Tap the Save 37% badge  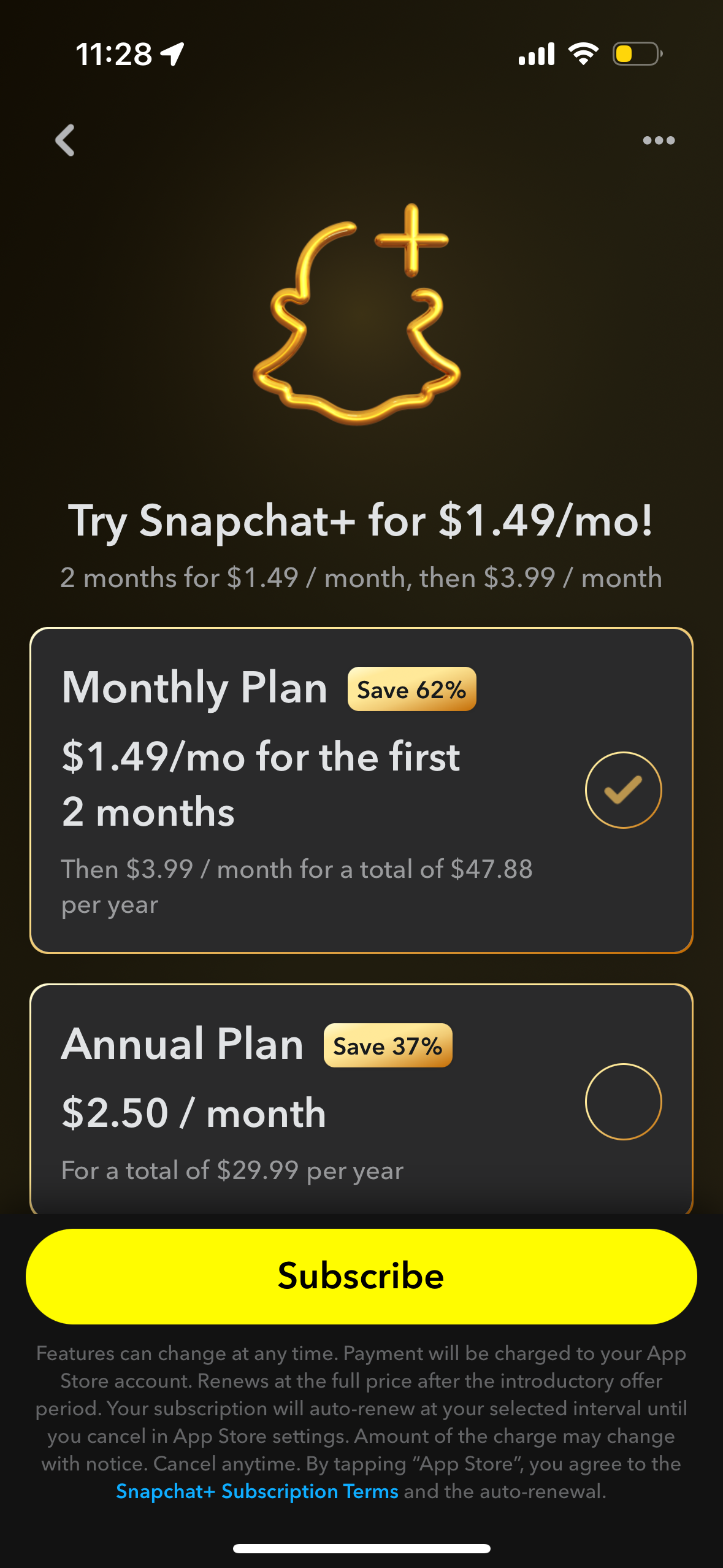pyautogui.click(x=387, y=1045)
